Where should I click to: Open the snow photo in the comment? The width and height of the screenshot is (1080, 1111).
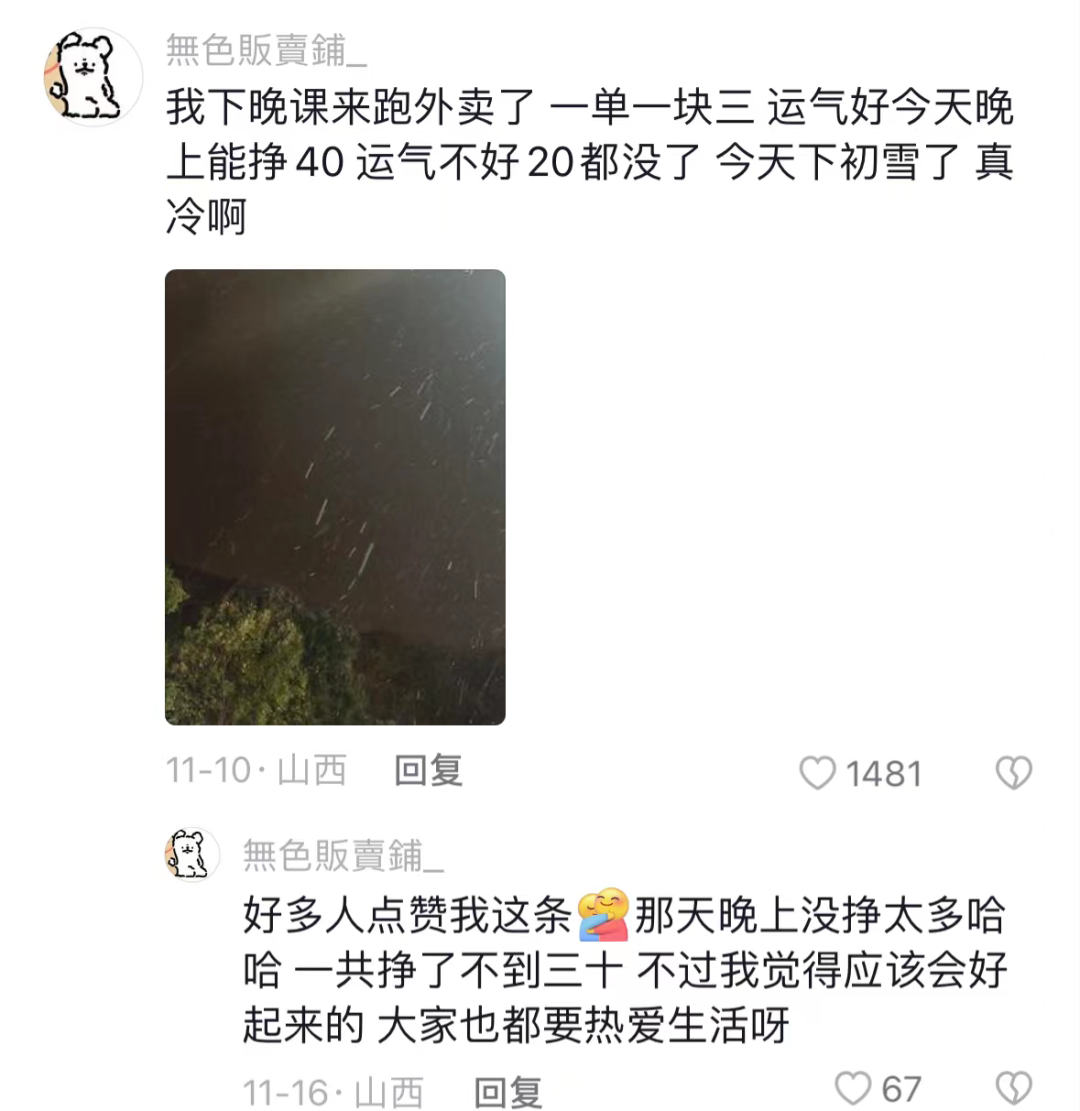(335, 497)
